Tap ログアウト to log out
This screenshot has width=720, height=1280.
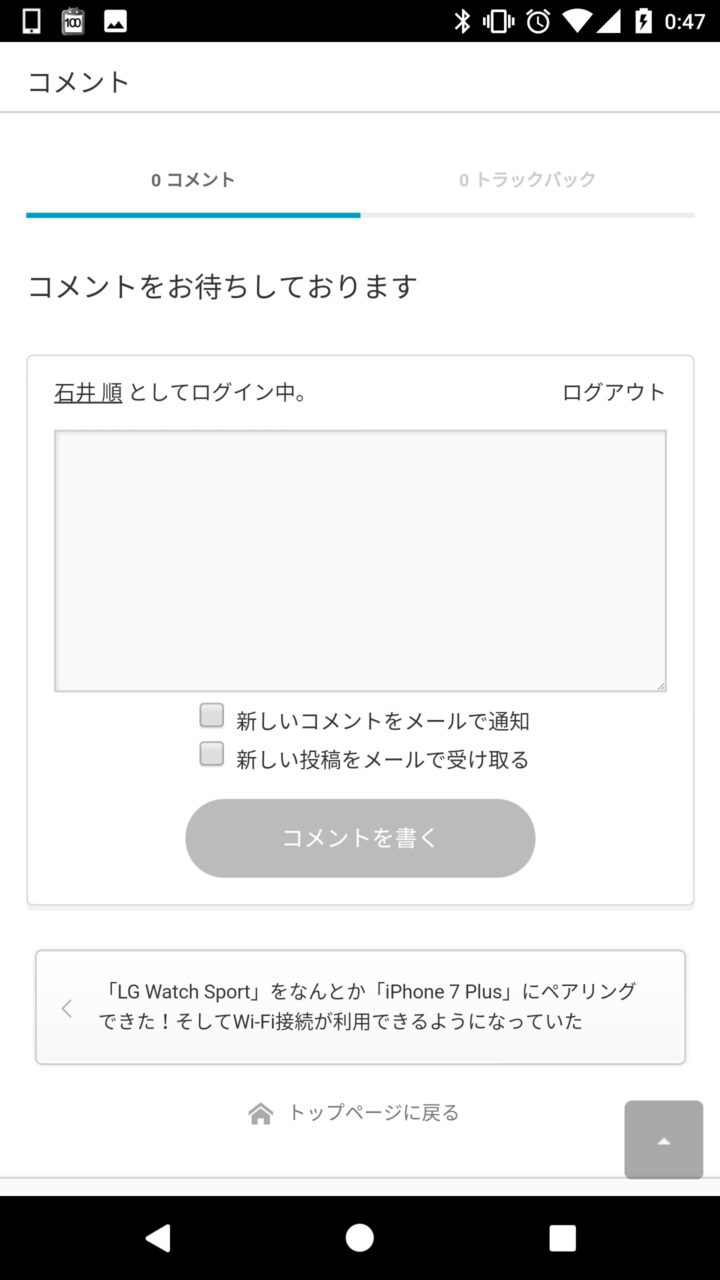[613, 392]
